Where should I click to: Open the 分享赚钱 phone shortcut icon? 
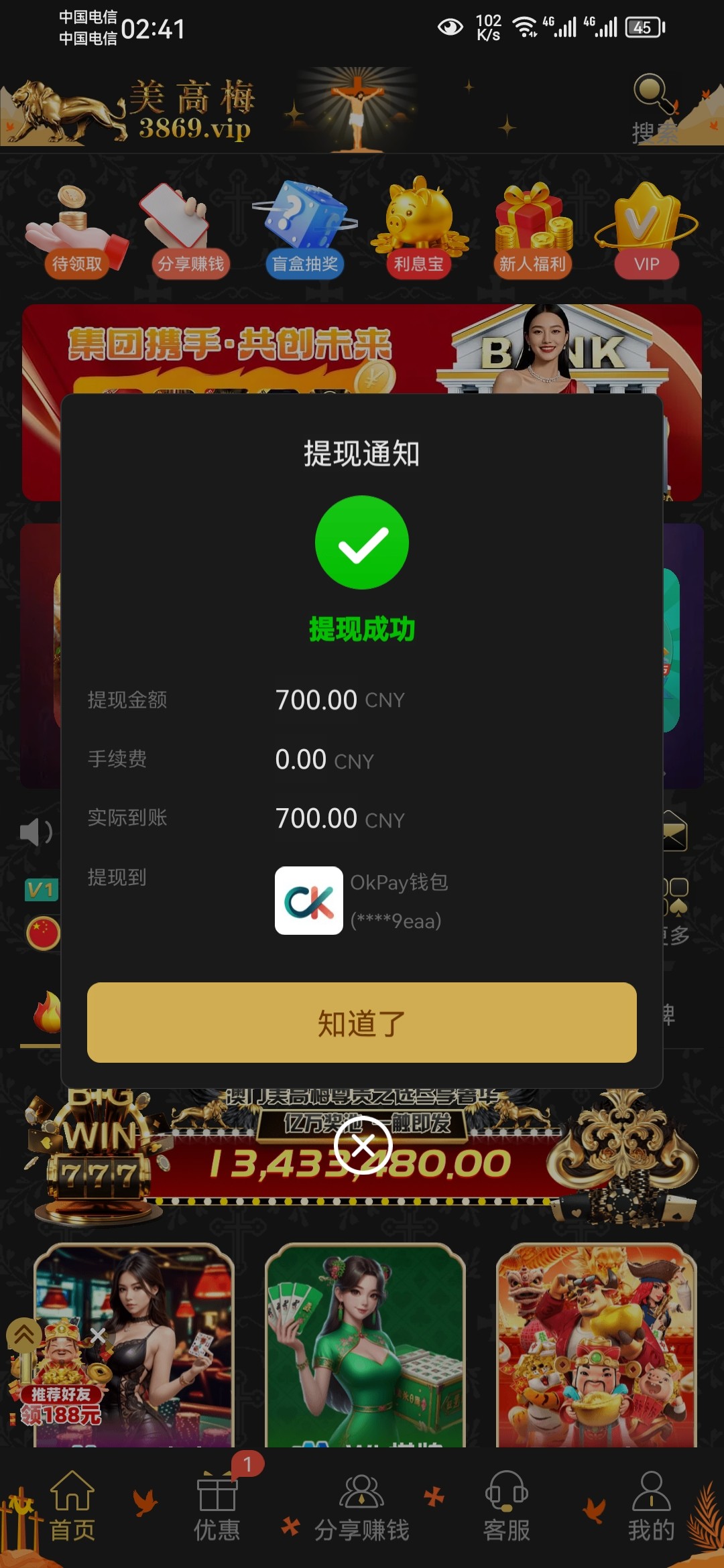[190, 231]
